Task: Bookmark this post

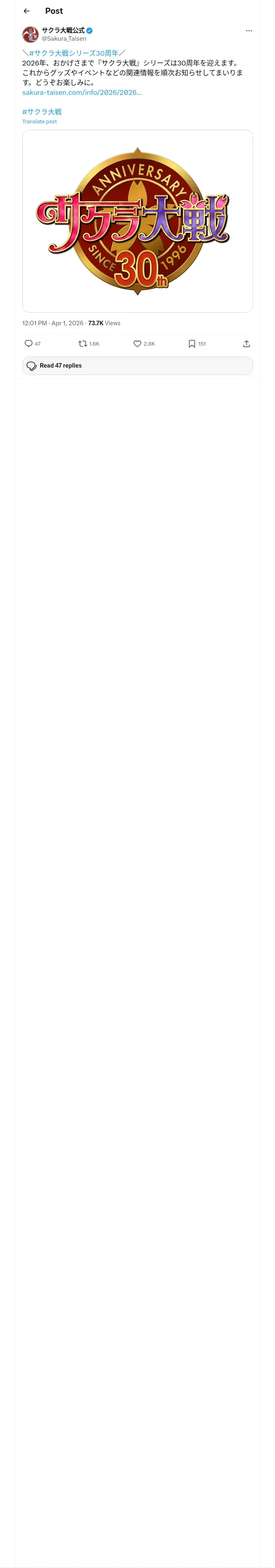Action: (192, 344)
